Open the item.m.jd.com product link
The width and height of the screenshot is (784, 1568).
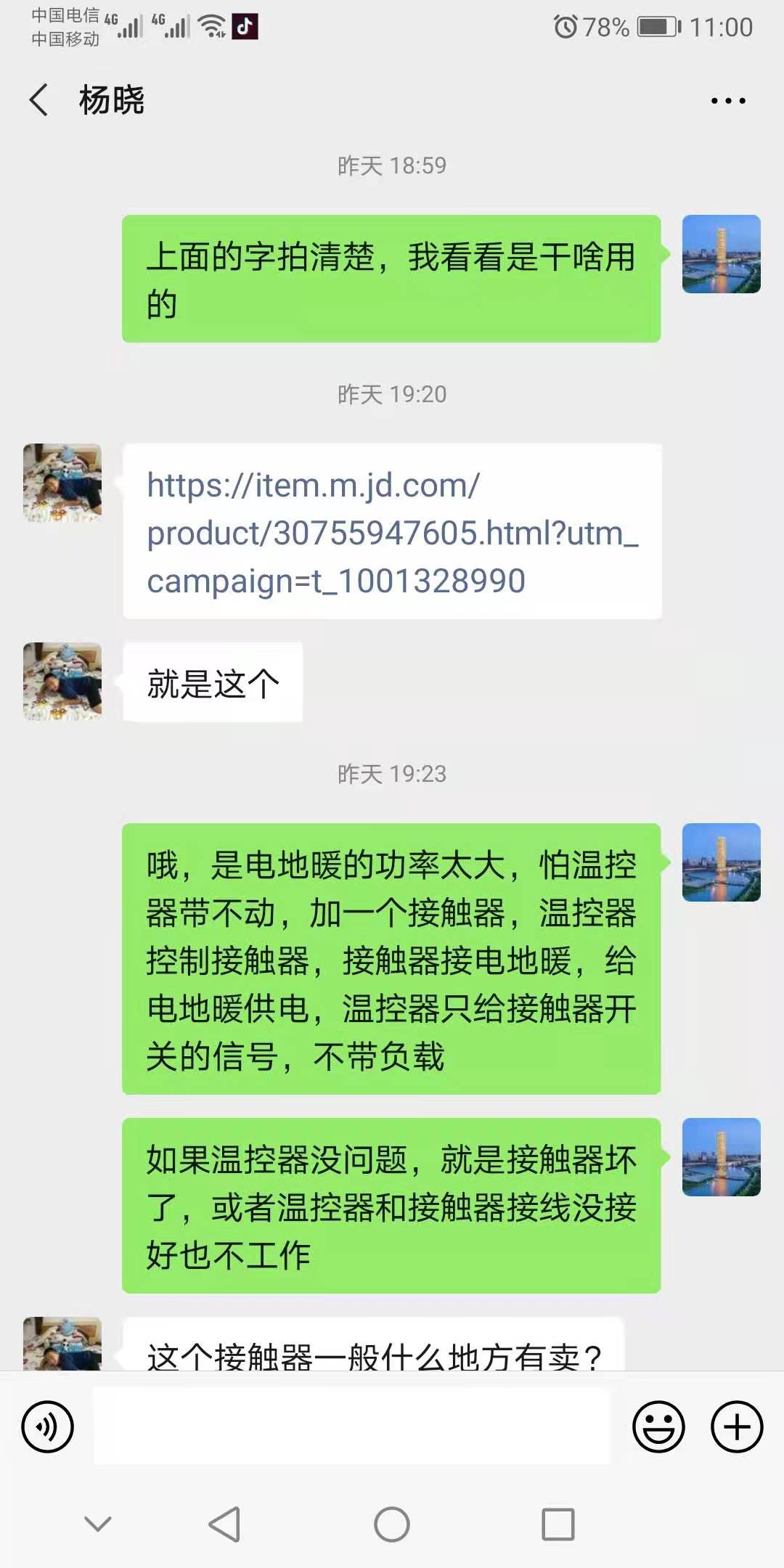click(x=392, y=532)
